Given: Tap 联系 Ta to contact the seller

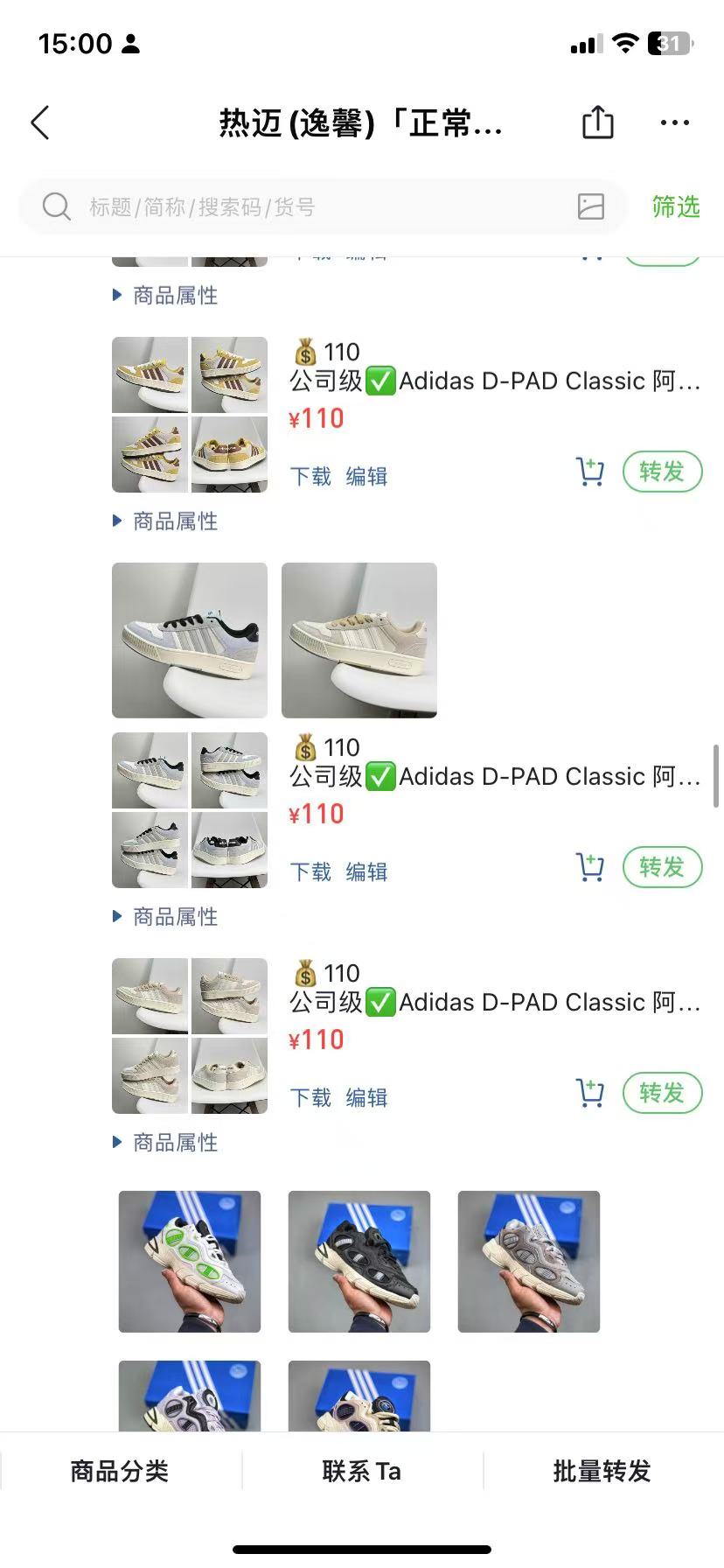Looking at the screenshot, I should coord(362,1471).
